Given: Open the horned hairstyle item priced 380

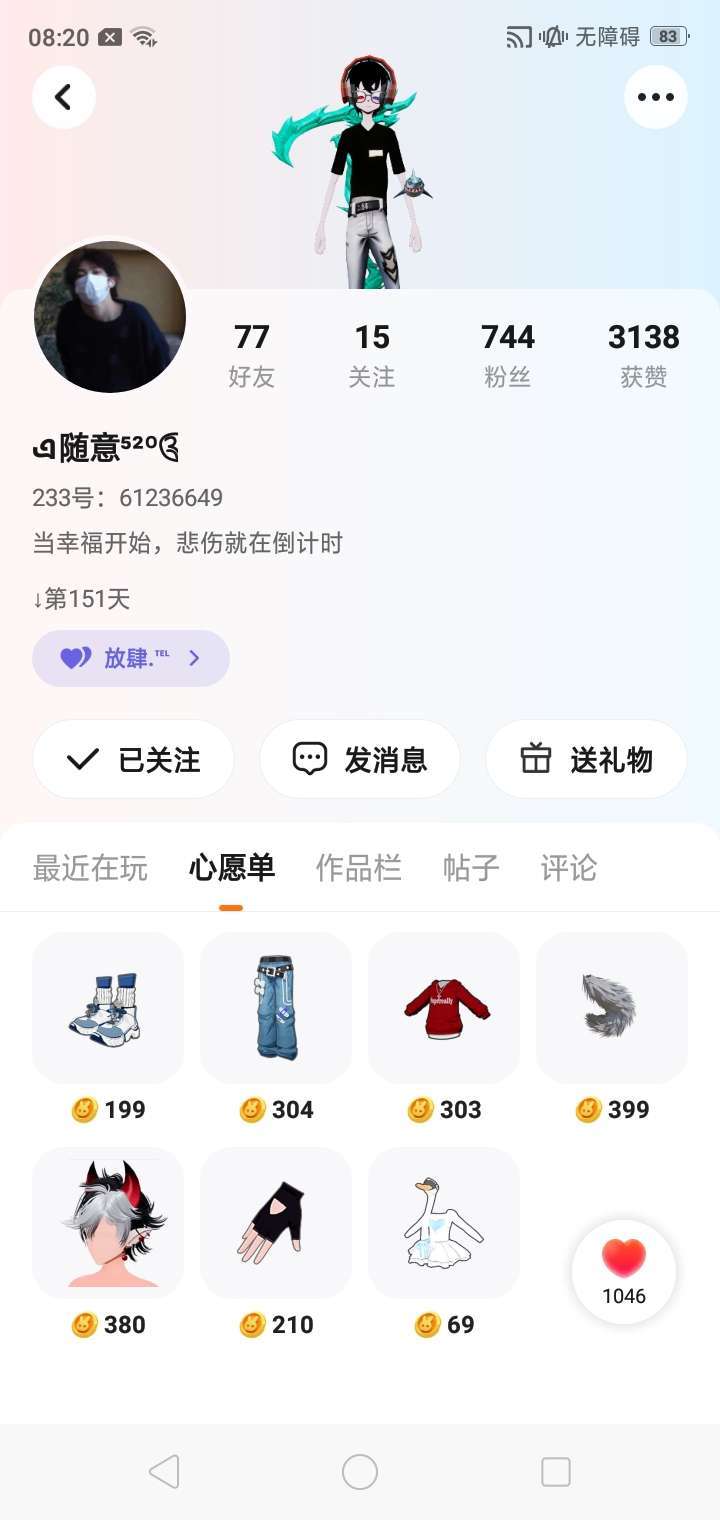Looking at the screenshot, I should click(x=108, y=1223).
